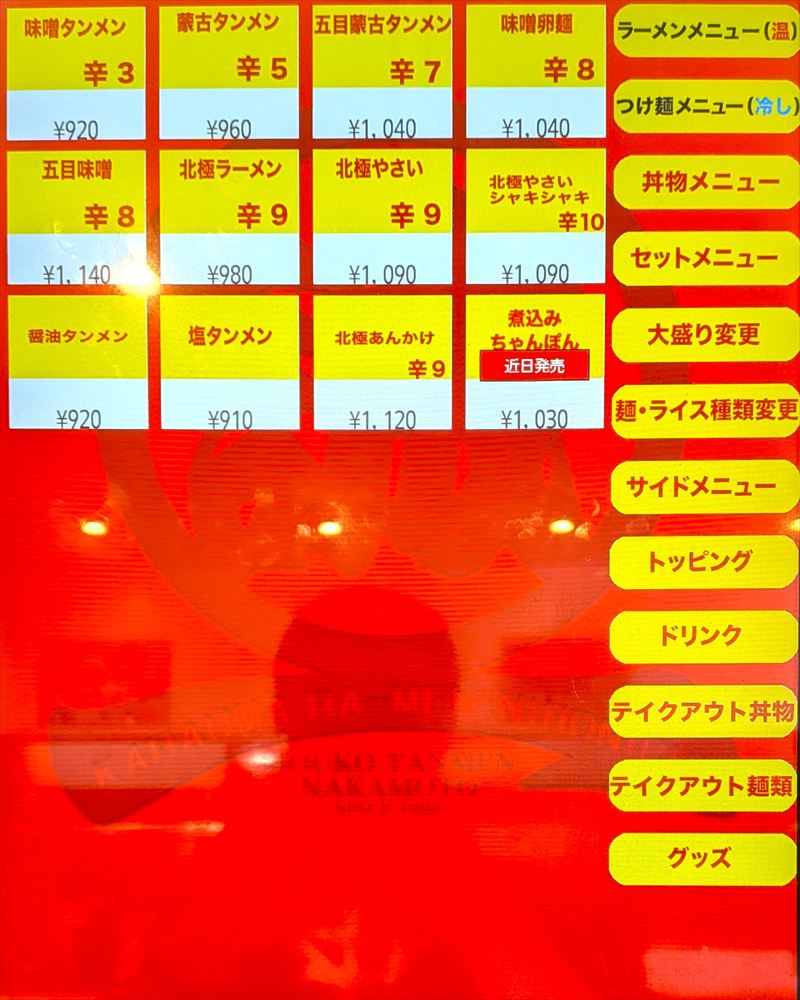Open つけ麺メニュー(冷し) category
The height and width of the screenshot is (1000, 800).
705,107
